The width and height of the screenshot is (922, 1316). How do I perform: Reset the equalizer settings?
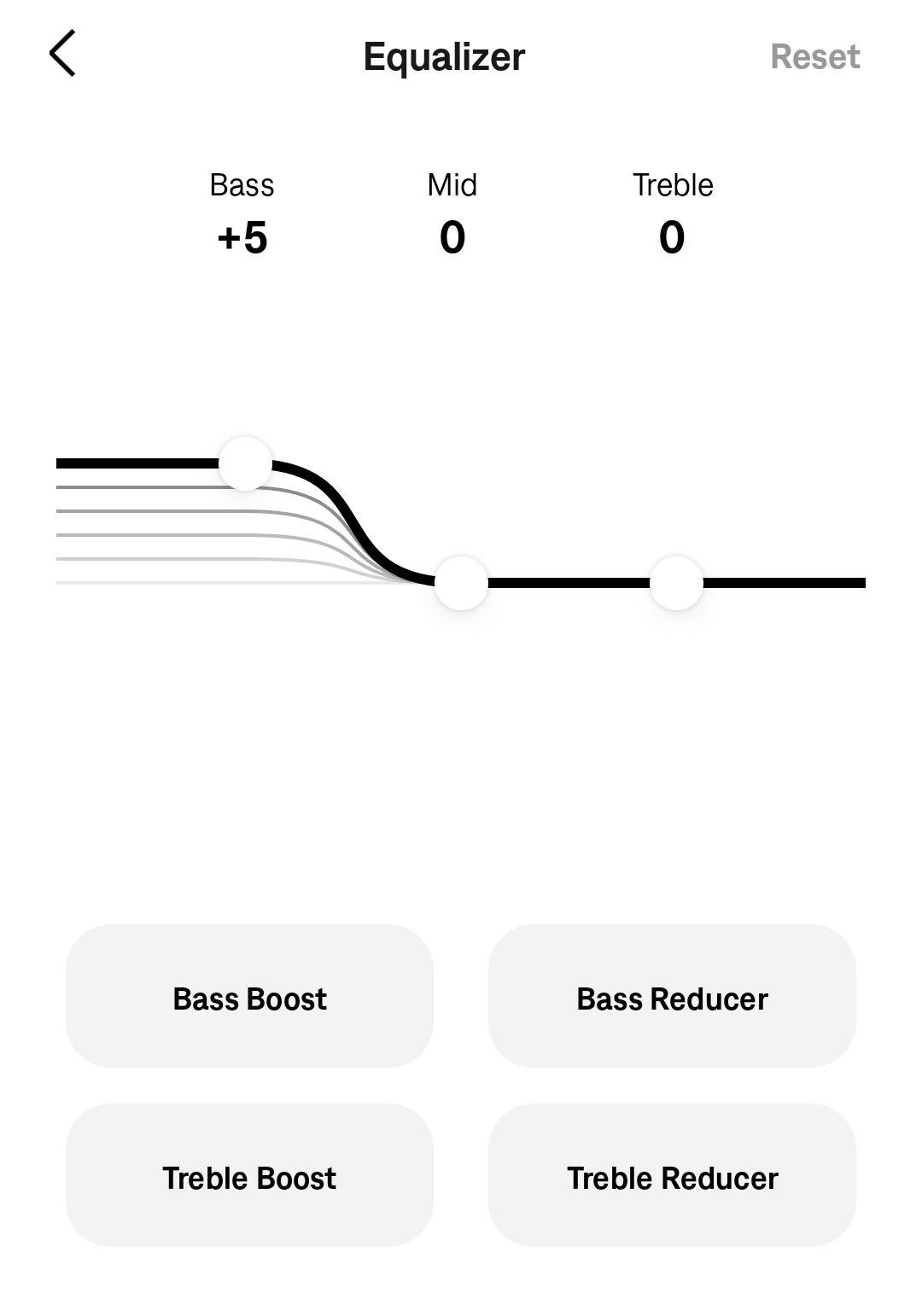814,56
